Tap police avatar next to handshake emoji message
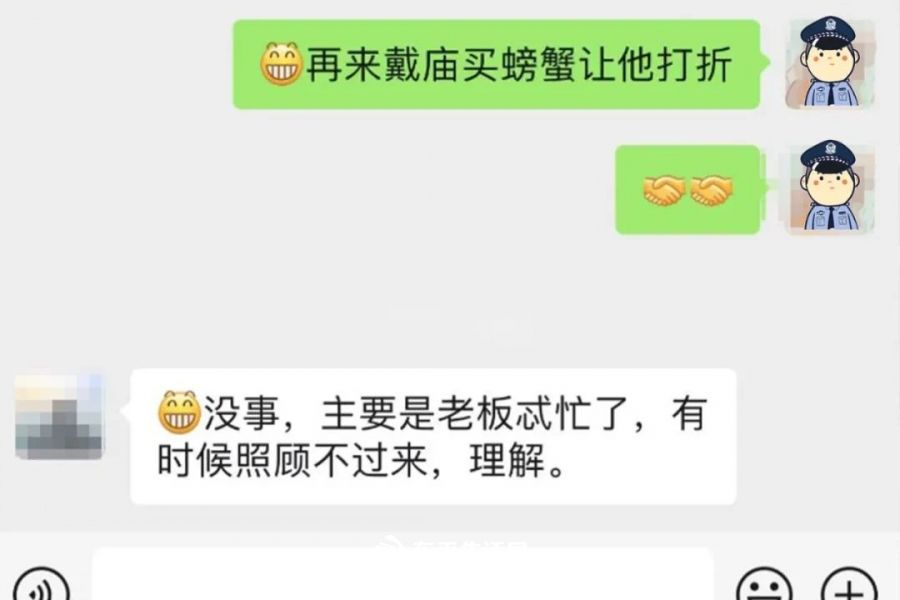Image resolution: width=900 pixels, height=600 pixels. (830, 188)
